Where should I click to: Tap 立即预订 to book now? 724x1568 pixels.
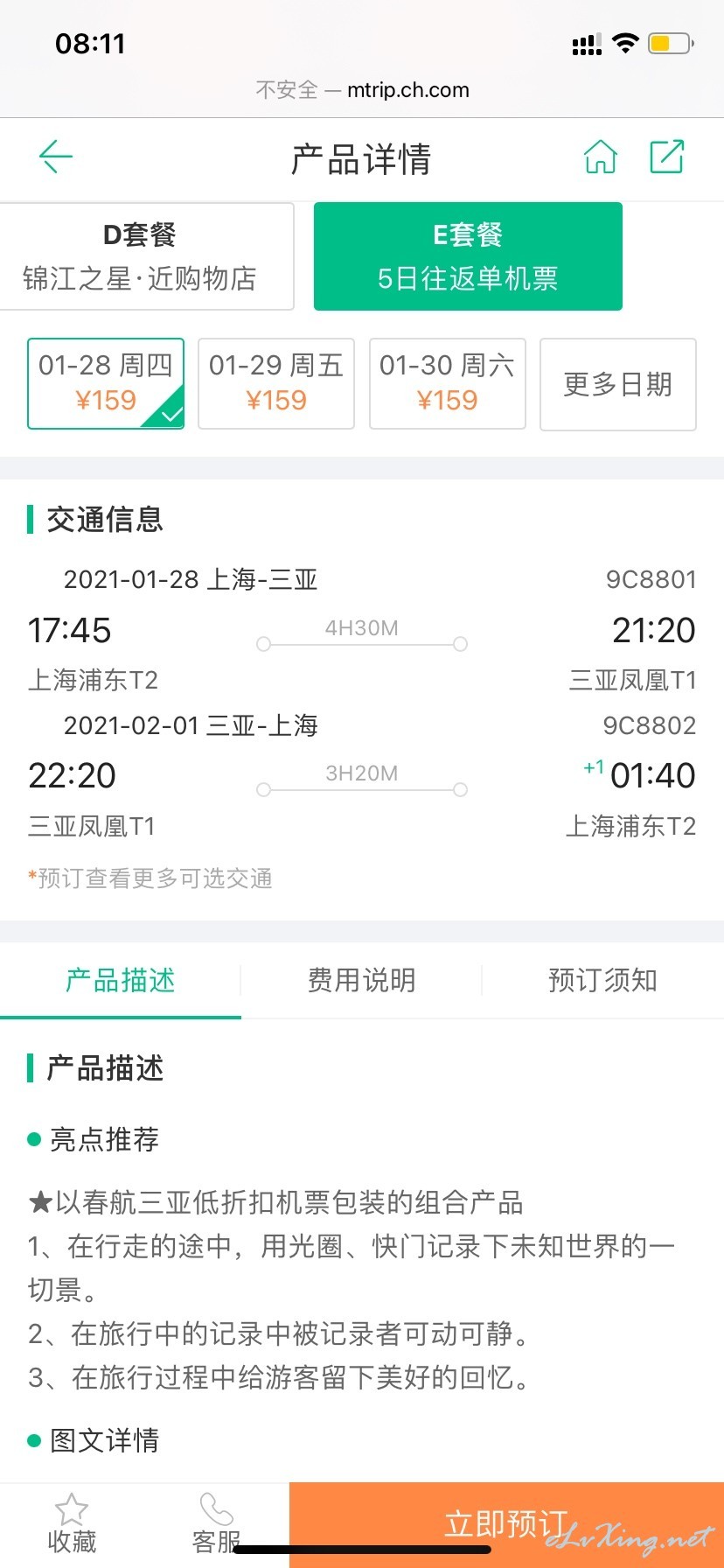click(506, 1524)
